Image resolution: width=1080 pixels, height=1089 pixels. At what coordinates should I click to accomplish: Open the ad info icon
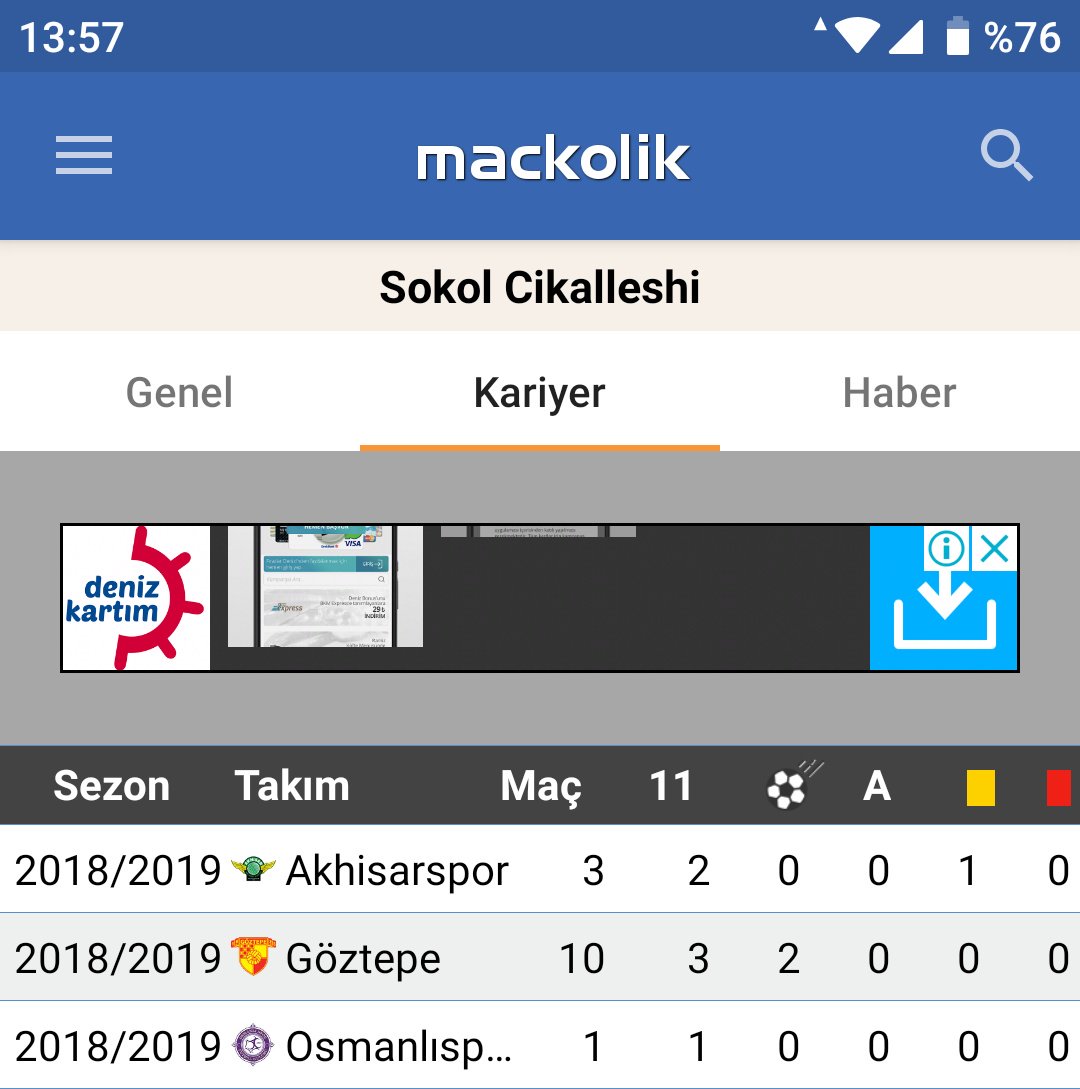(x=946, y=549)
